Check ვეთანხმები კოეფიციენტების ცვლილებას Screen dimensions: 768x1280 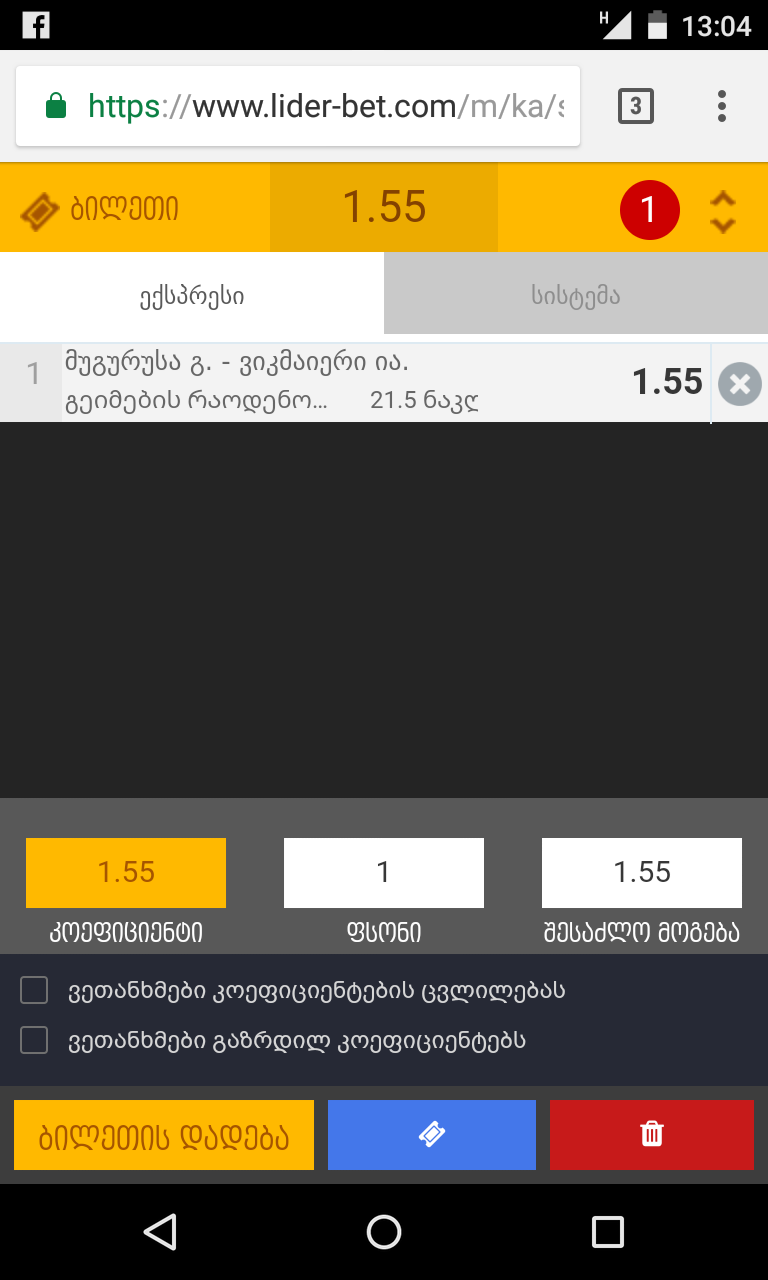35,991
